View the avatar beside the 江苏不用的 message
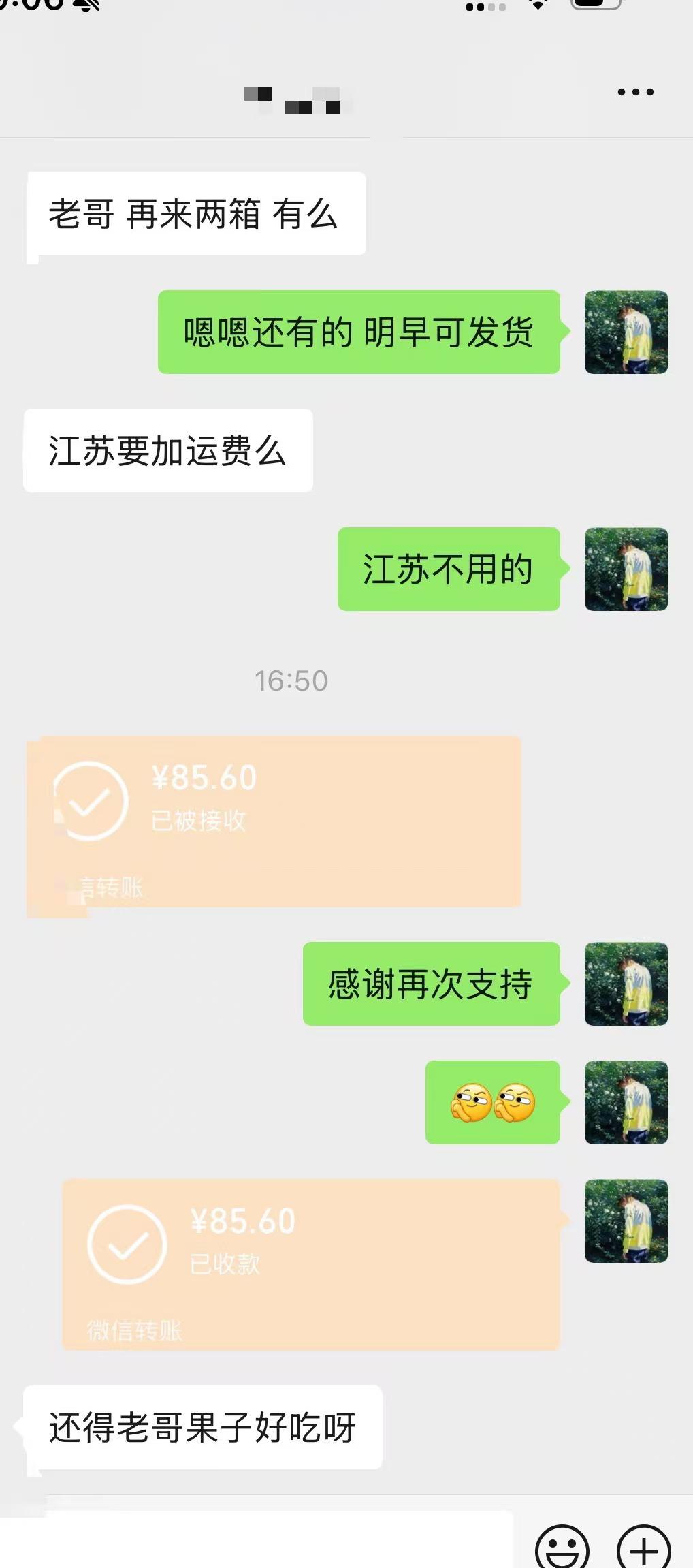693x1568 pixels. 626,569
